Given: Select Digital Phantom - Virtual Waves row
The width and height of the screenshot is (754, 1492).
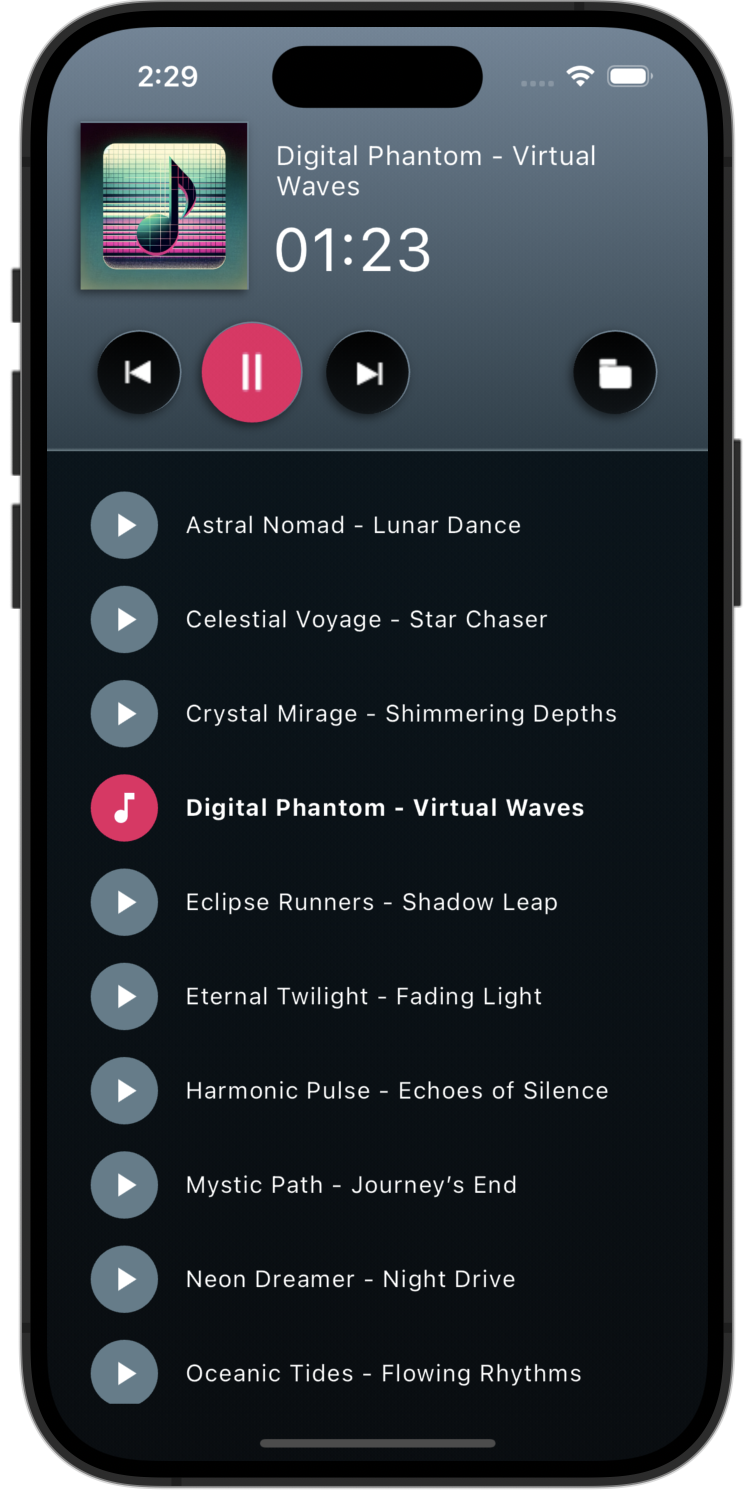Looking at the screenshot, I should coord(384,808).
